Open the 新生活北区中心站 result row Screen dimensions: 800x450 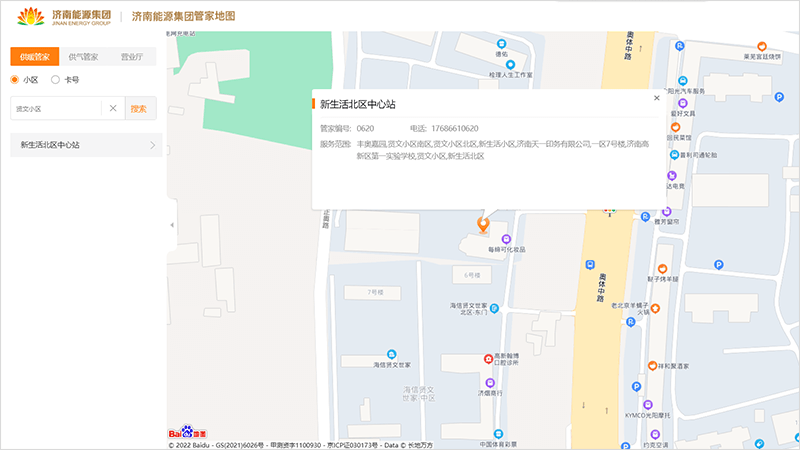click(84, 145)
